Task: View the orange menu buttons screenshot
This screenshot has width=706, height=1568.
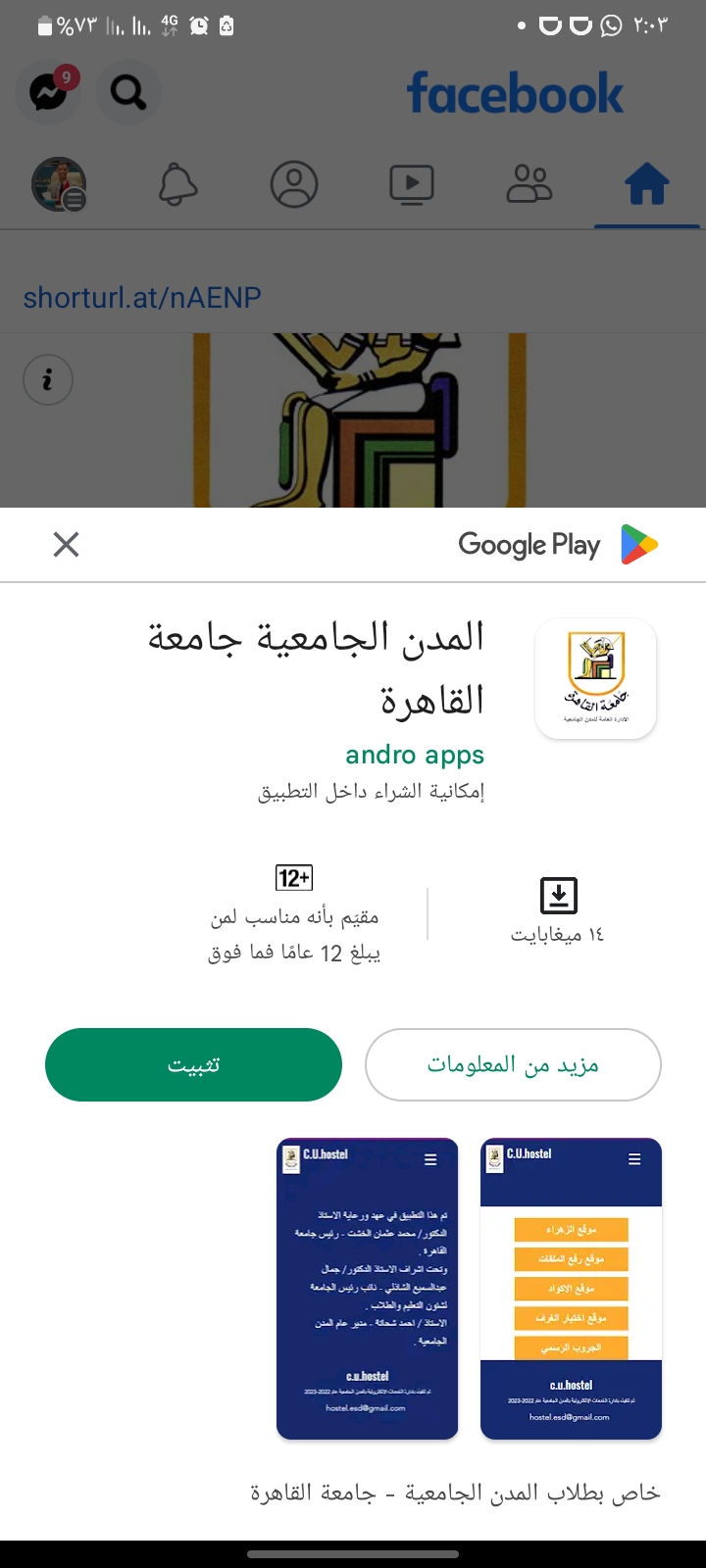Action: (571, 1288)
